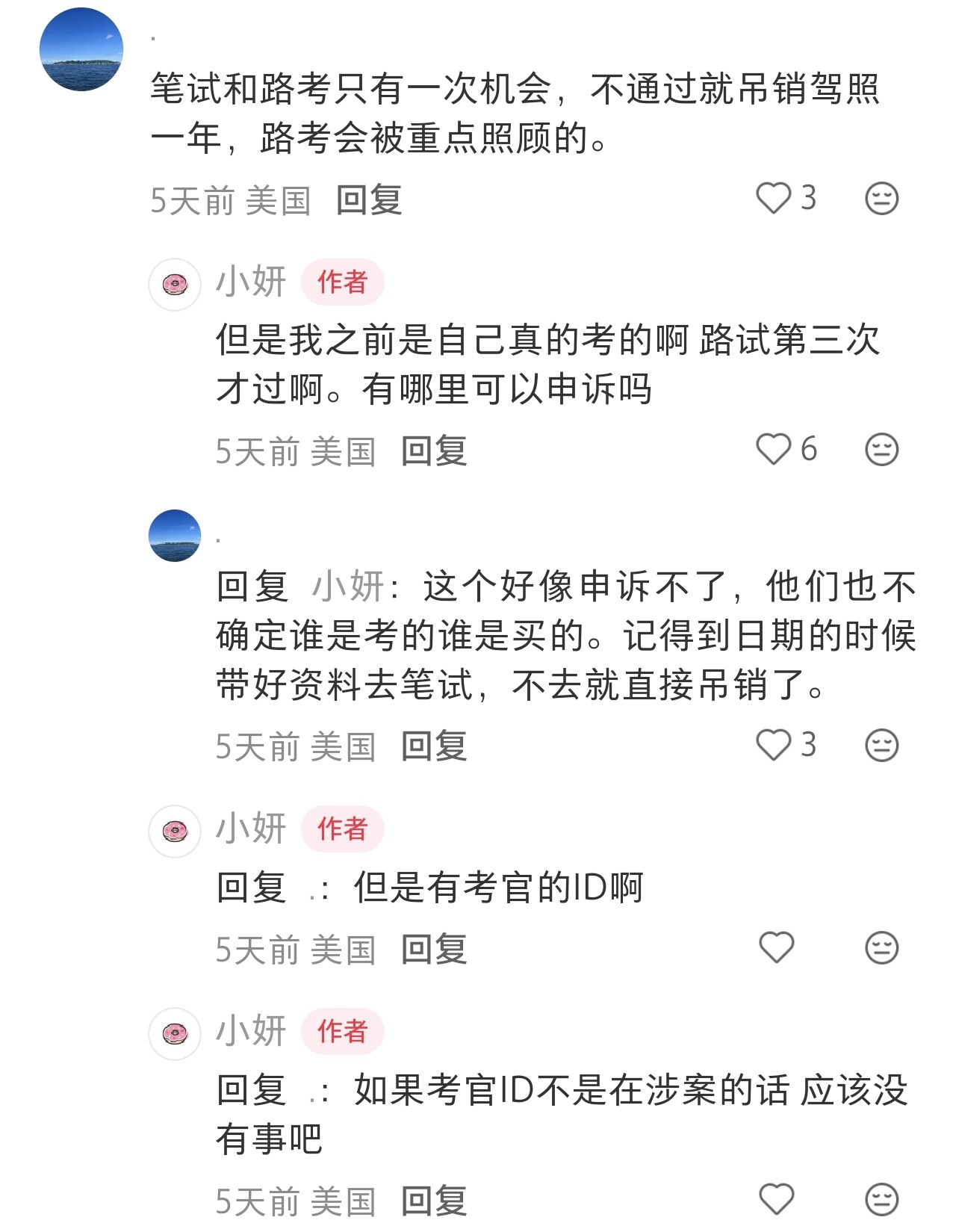
Task: Tap 回复 under the comment 笔试和路考只有一次机会
Action: 369,200
